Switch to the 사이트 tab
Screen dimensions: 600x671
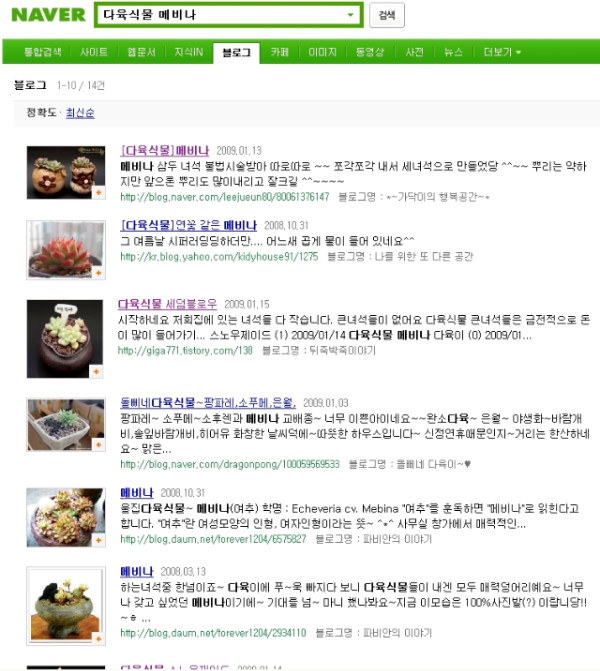tap(94, 52)
